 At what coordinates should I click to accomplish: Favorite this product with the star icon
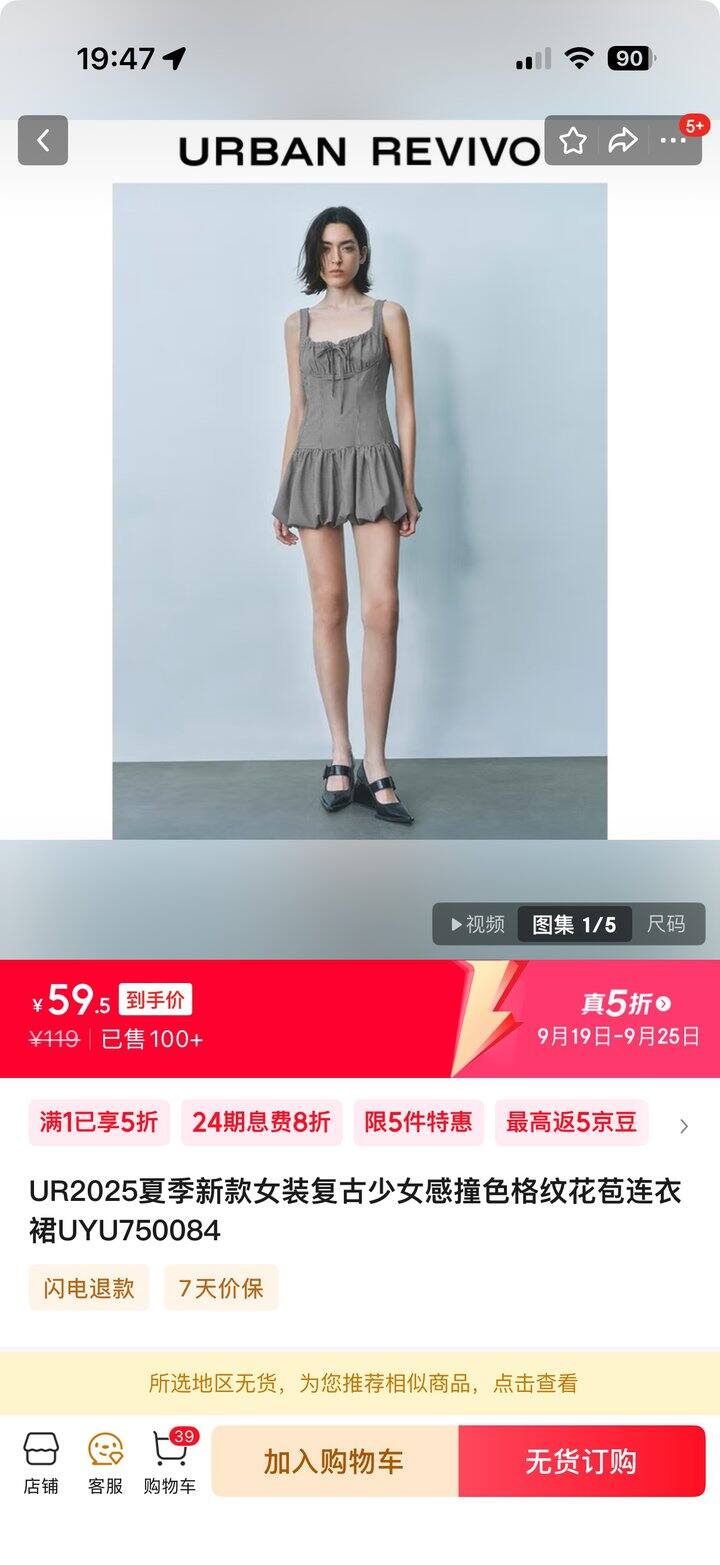(573, 141)
